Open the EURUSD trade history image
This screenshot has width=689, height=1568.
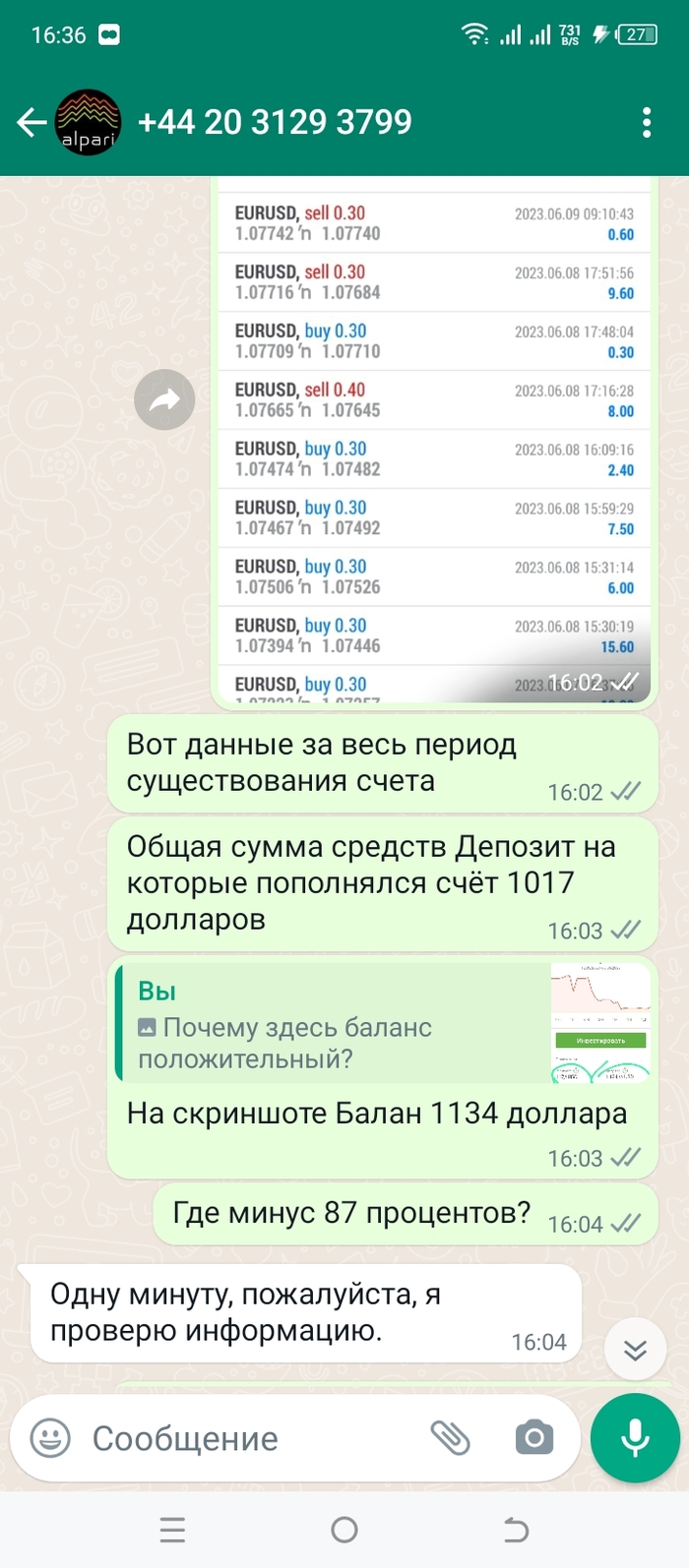(x=433, y=443)
